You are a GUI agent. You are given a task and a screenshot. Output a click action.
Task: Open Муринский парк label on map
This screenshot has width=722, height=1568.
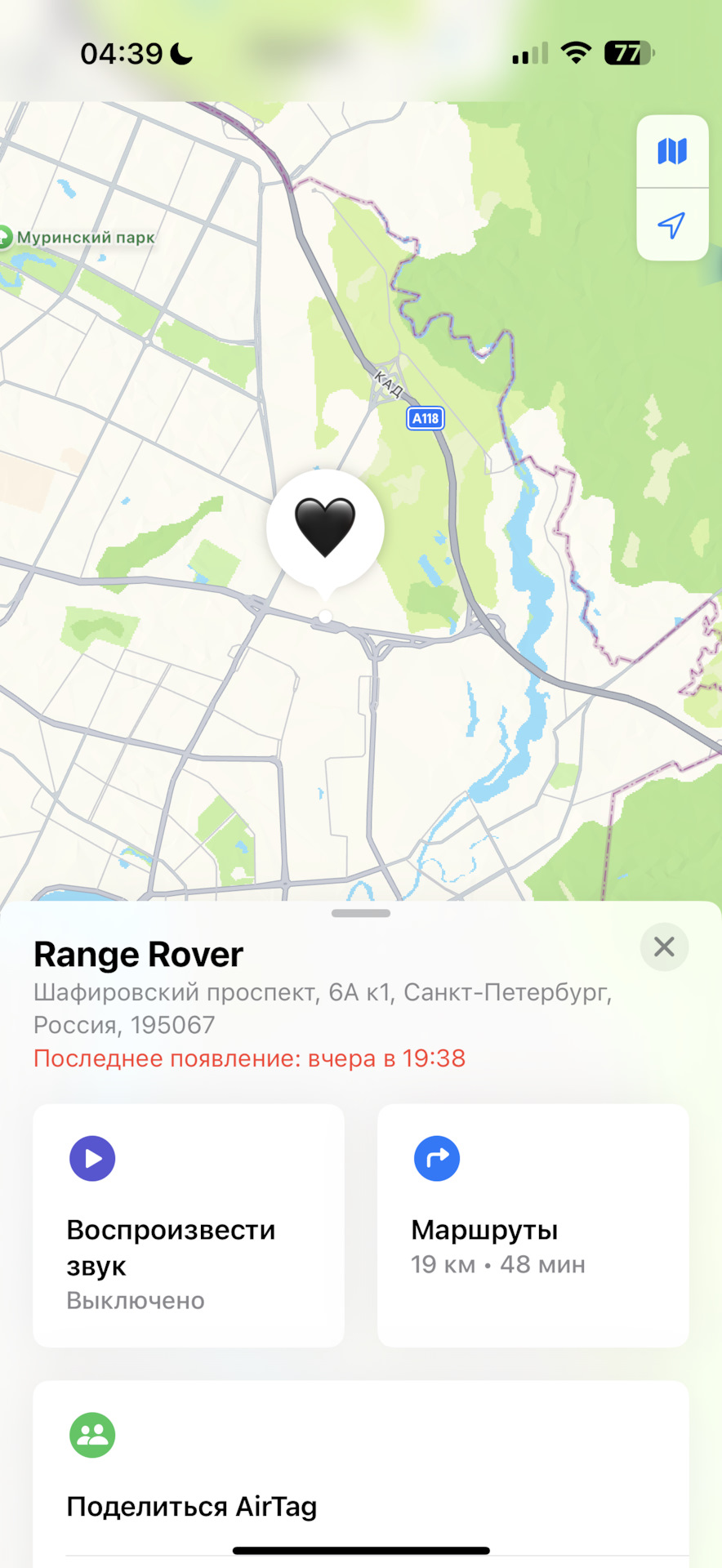tap(86, 238)
